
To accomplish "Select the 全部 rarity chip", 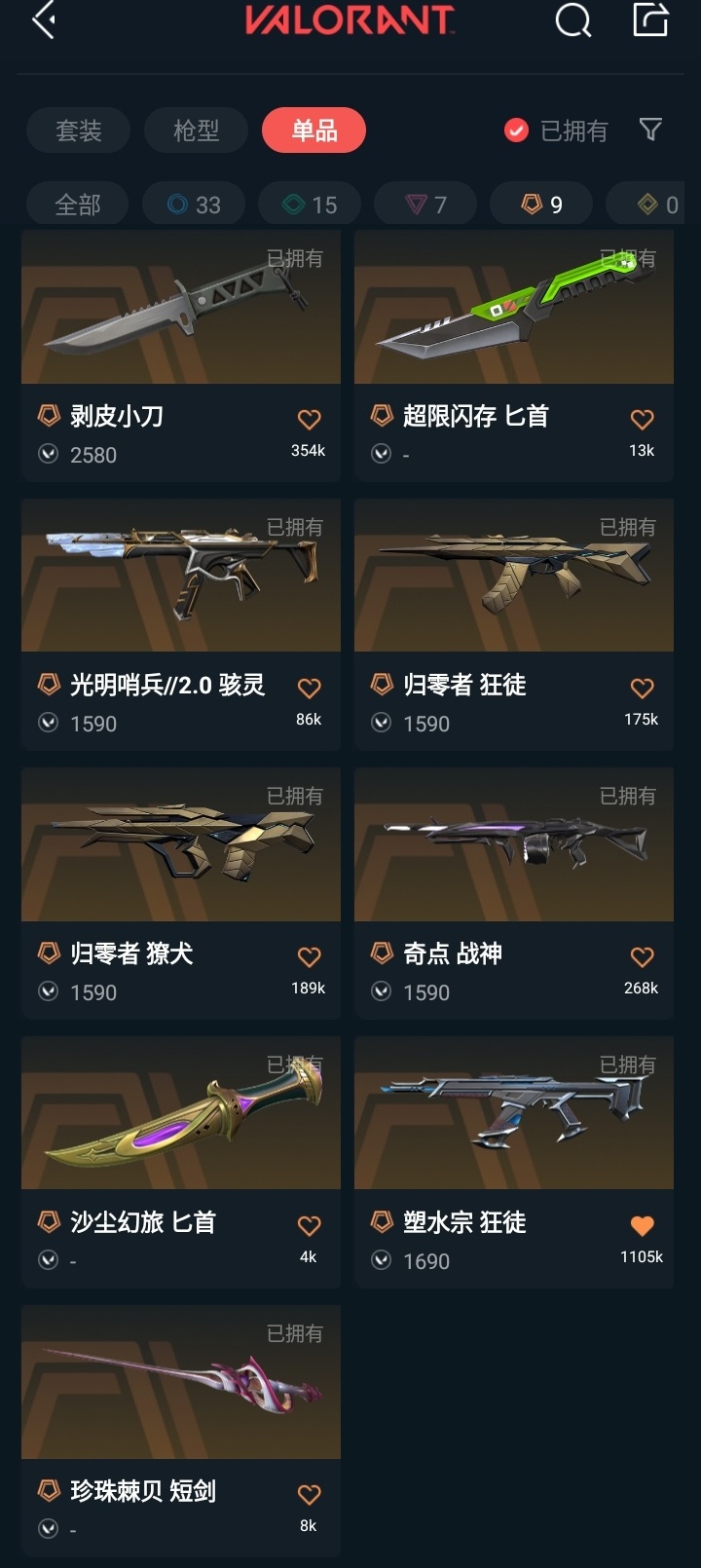I will [x=78, y=205].
